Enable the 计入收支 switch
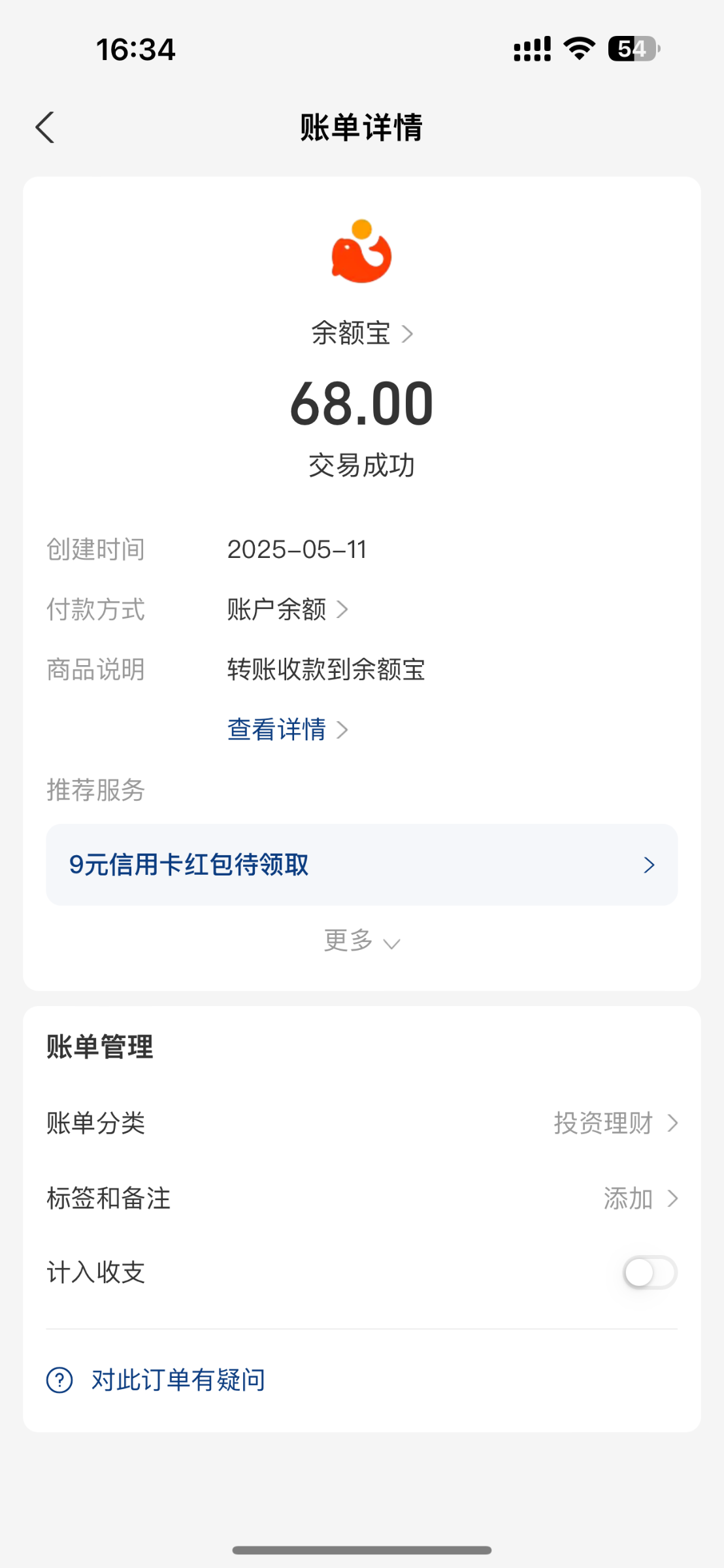 650,1272
